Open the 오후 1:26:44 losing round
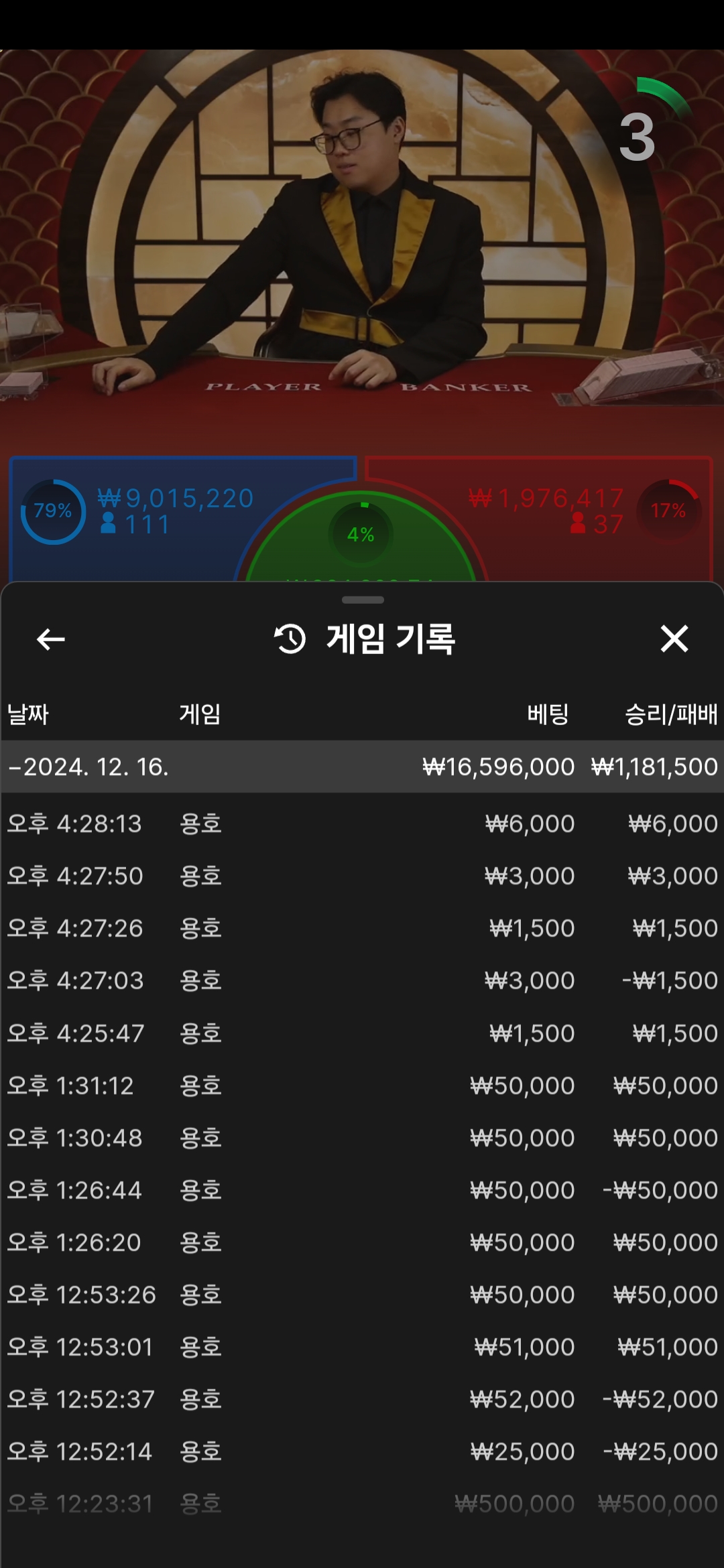 point(362,1190)
